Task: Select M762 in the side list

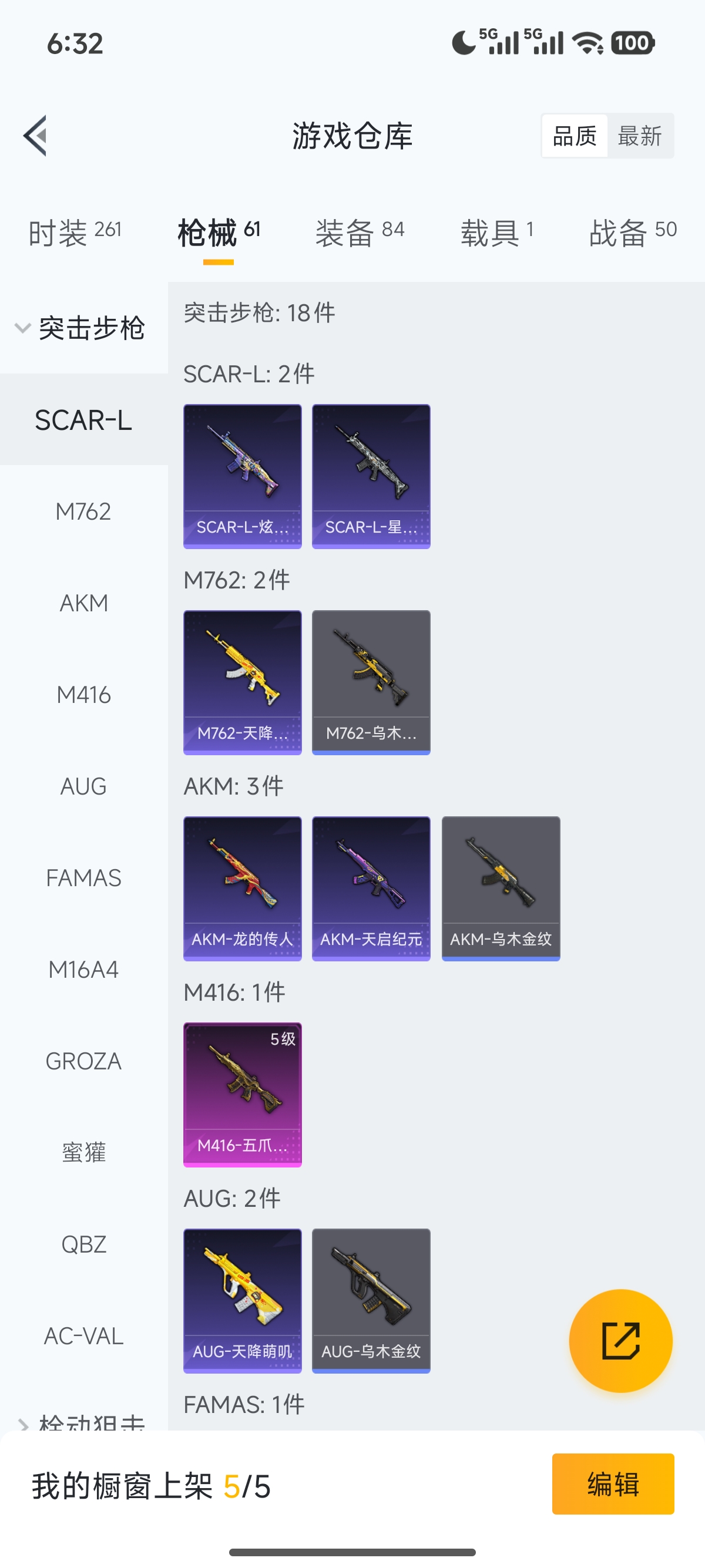Action: [x=83, y=512]
